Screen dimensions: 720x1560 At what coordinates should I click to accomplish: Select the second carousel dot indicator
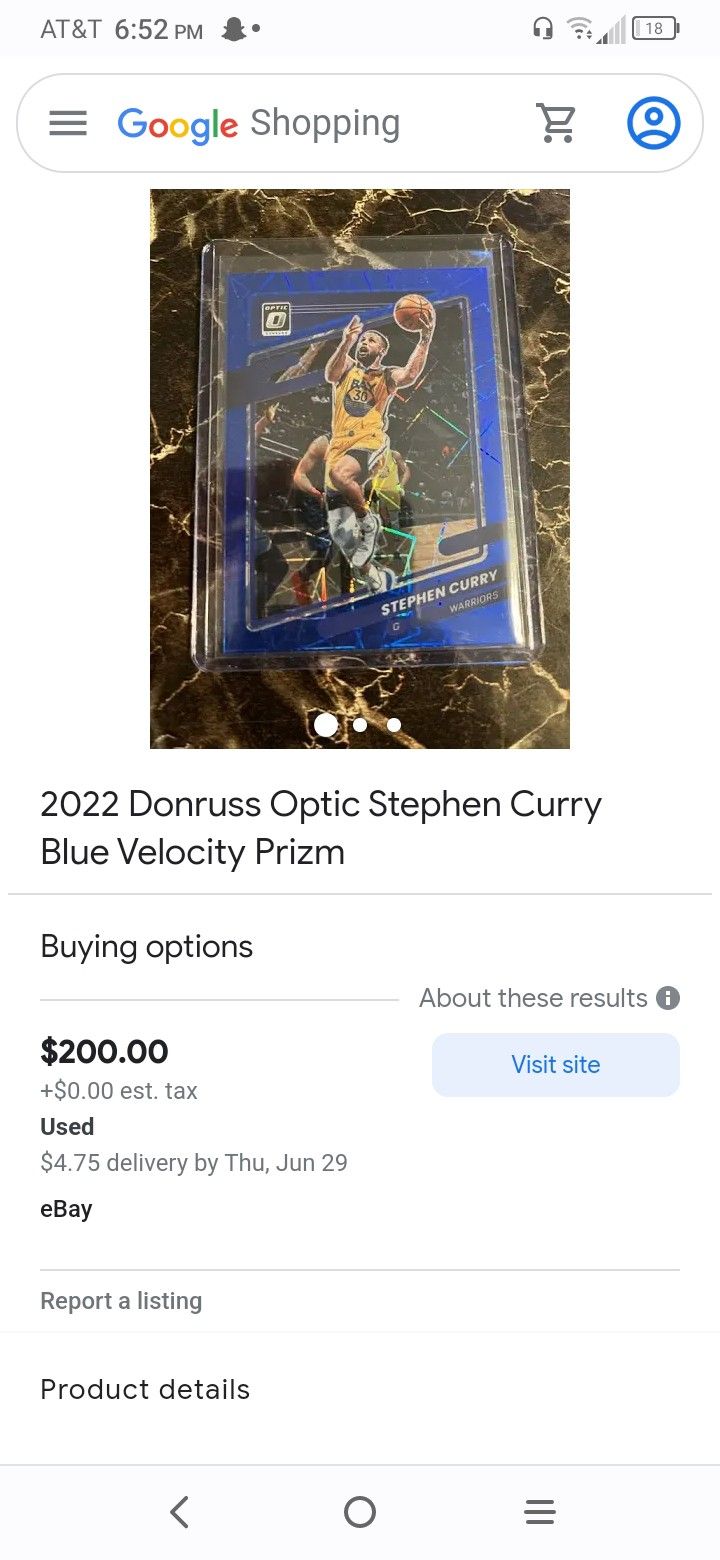coord(359,724)
